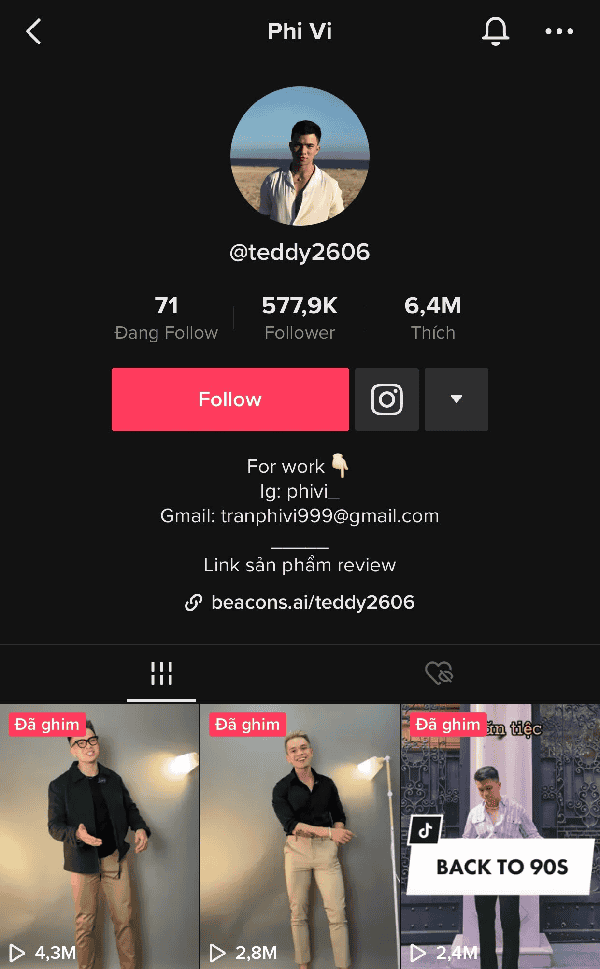
Task: Open the notifications bell
Action: [x=495, y=32]
